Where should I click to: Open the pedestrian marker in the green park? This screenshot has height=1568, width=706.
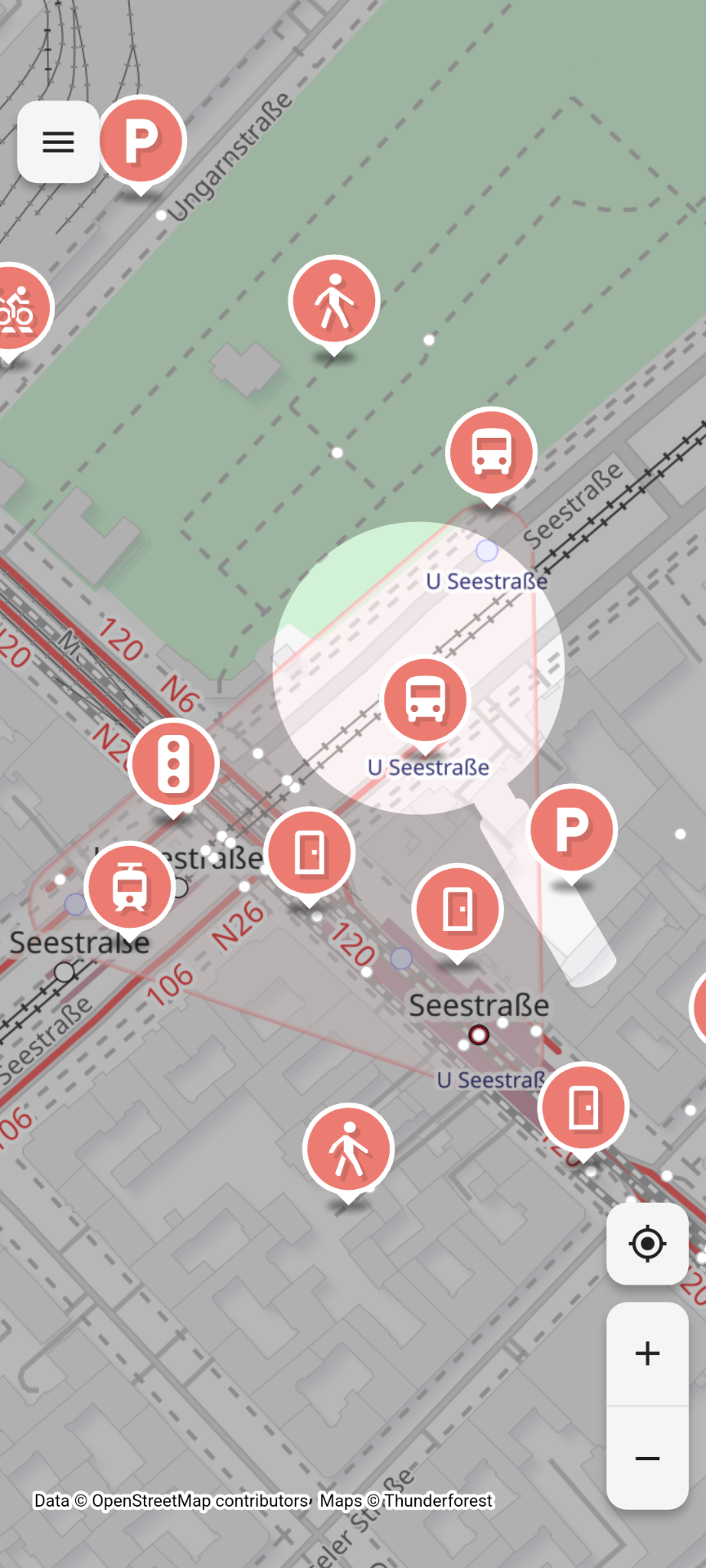[x=334, y=302]
